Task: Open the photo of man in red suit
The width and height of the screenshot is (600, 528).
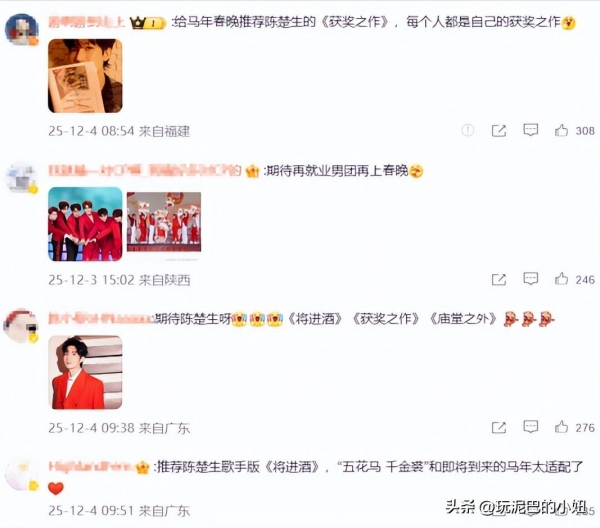Action: click(x=85, y=372)
